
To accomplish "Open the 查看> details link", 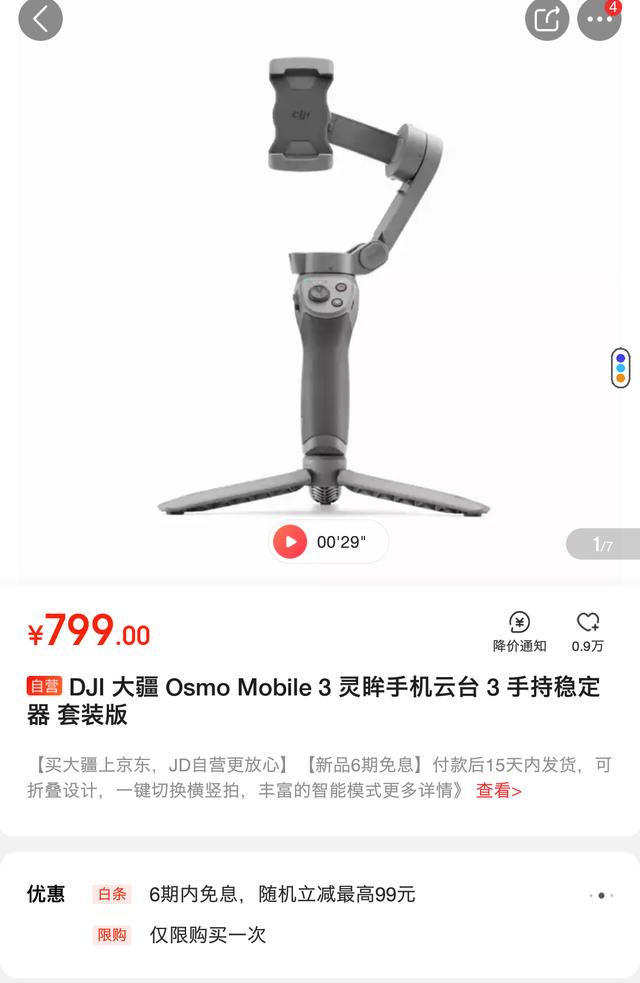I will (x=498, y=791).
